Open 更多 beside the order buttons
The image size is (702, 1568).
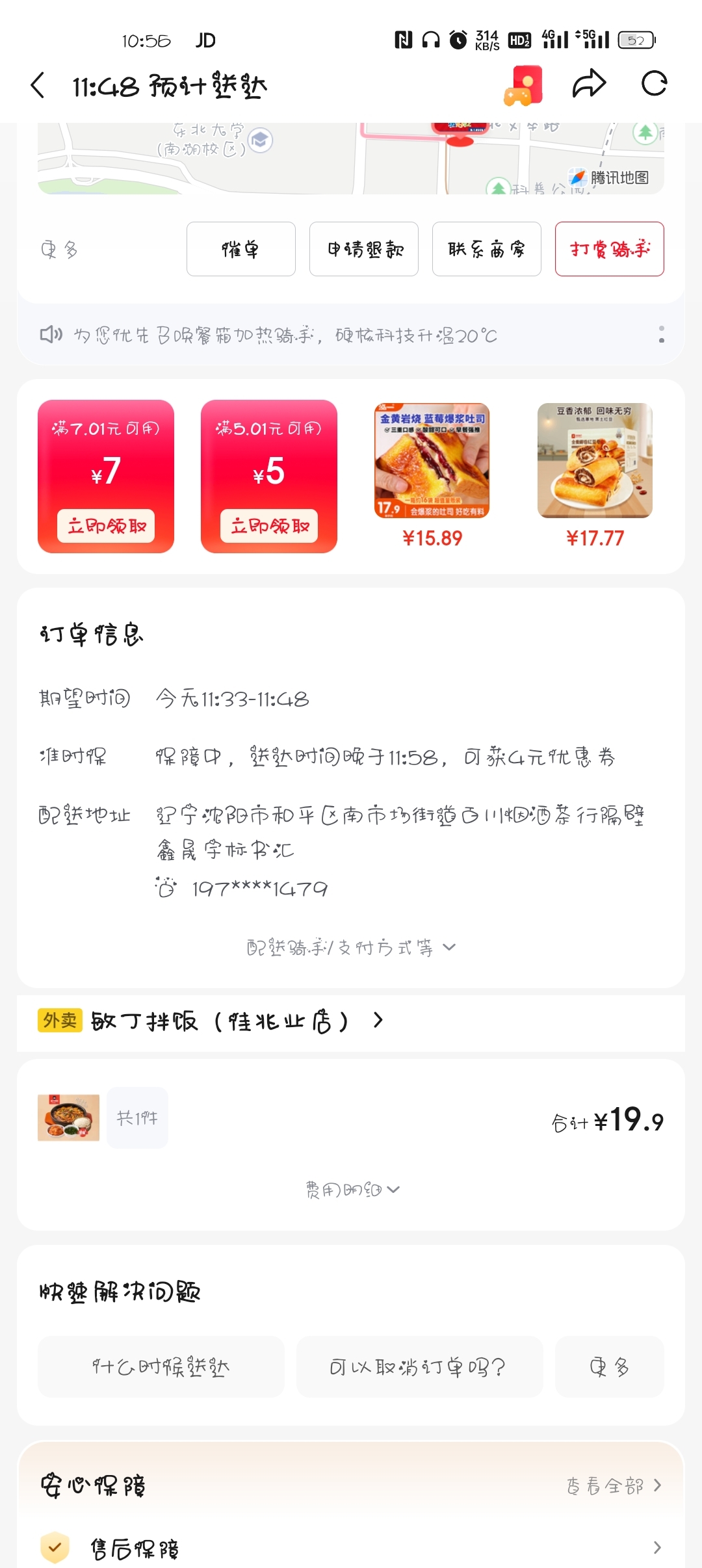[x=60, y=250]
